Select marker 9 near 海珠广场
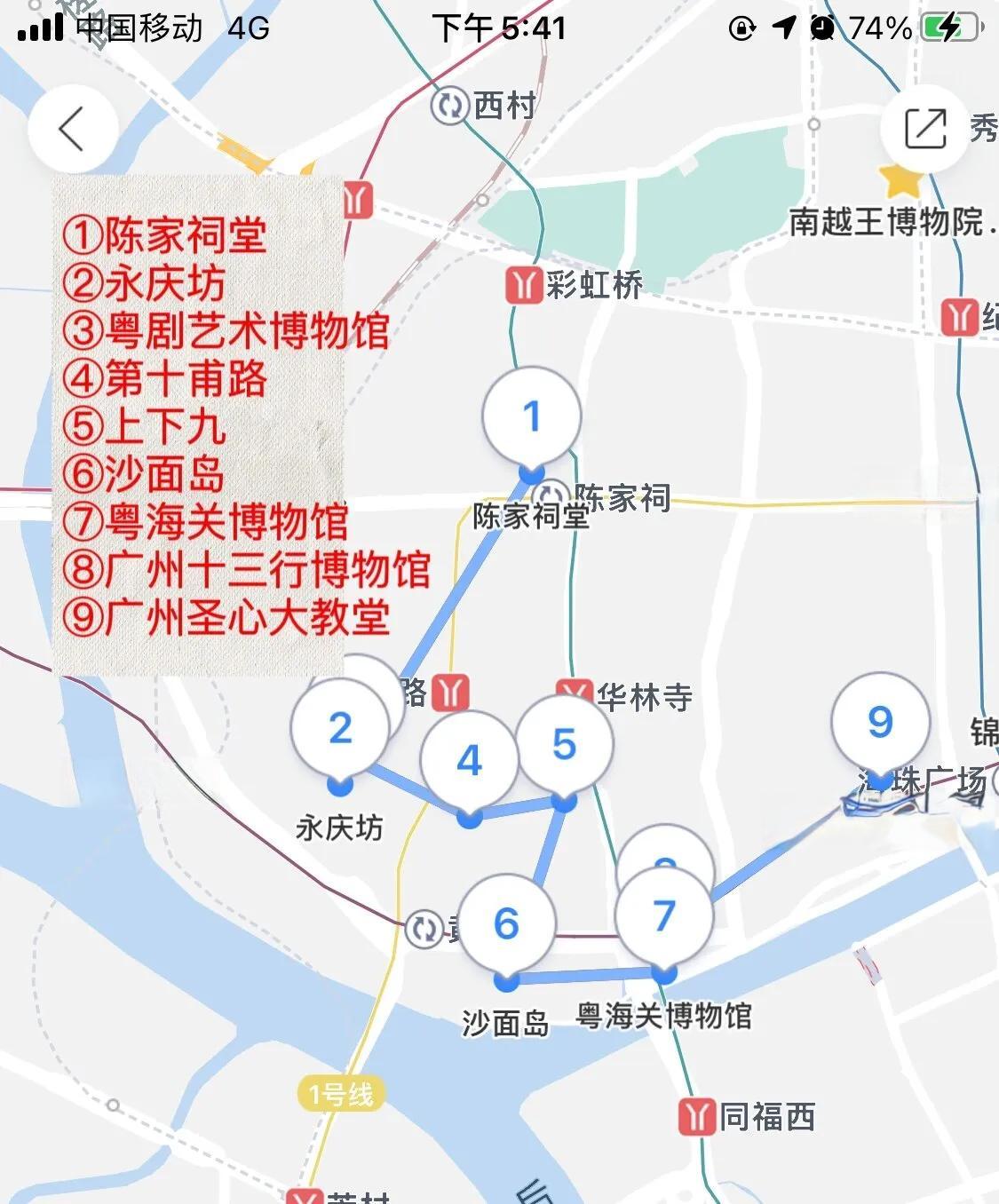 tap(878, 723)
